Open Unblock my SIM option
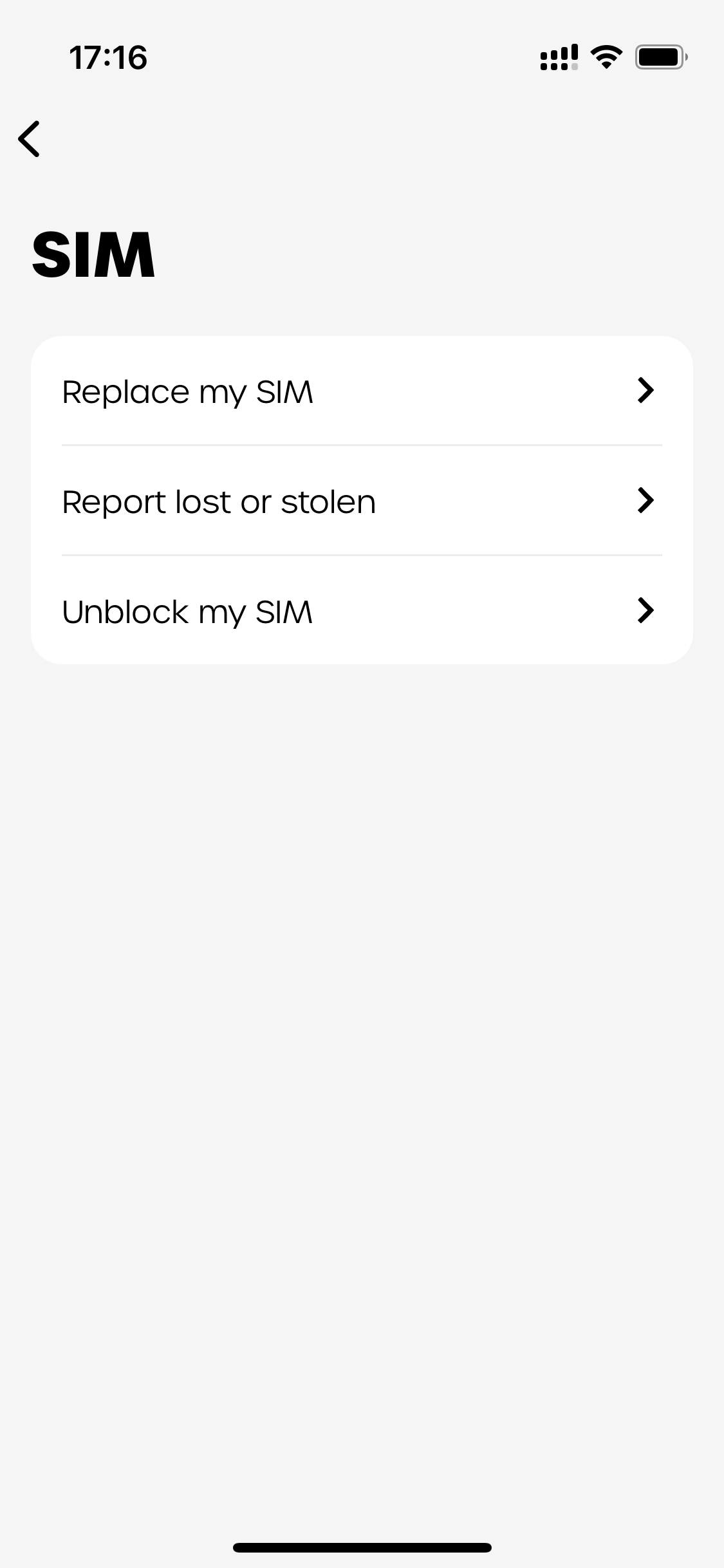This screenshot has height=1568, width=724. (x=362, y=610)
